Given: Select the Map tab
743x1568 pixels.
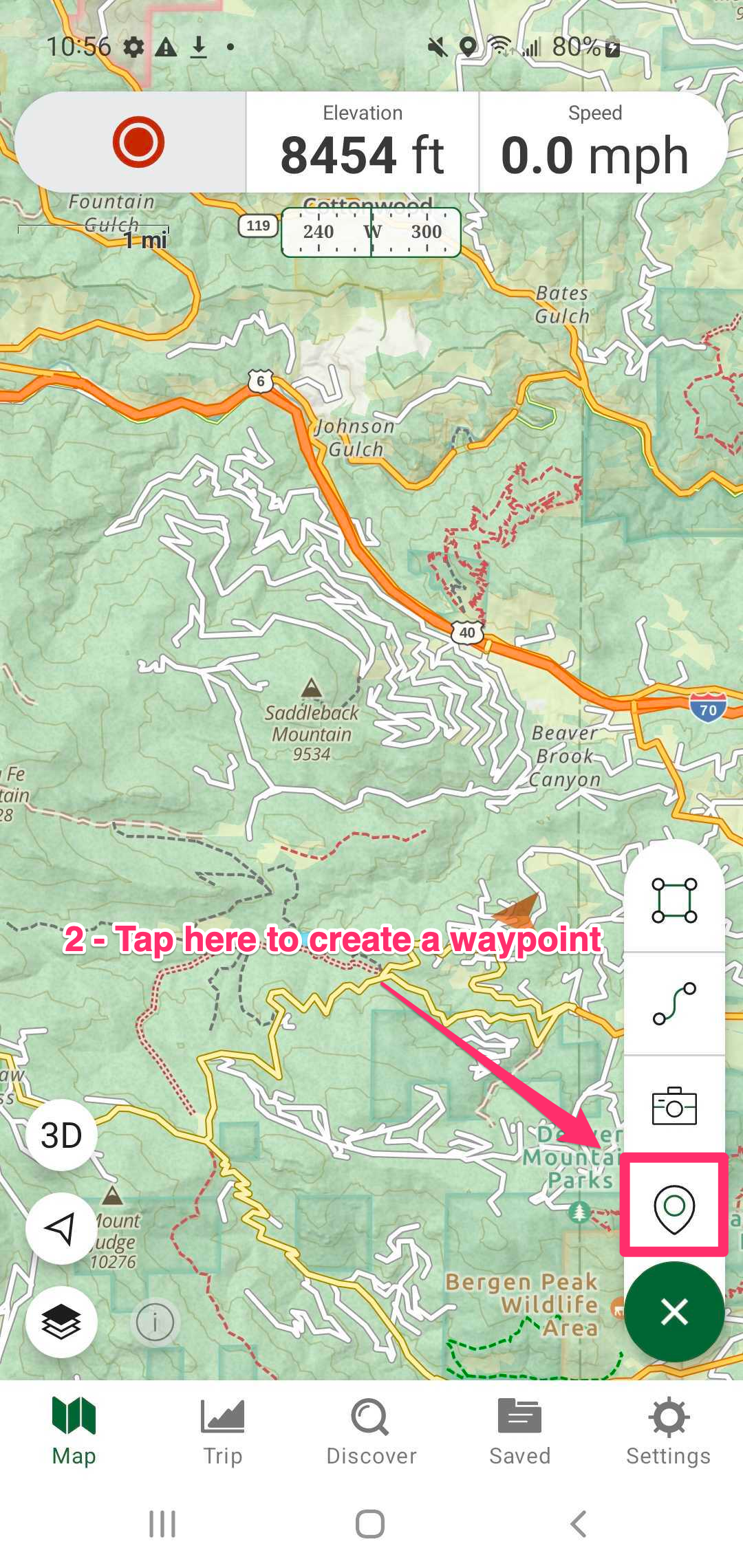Looking at the screenshot, I should pos(74,1432).
